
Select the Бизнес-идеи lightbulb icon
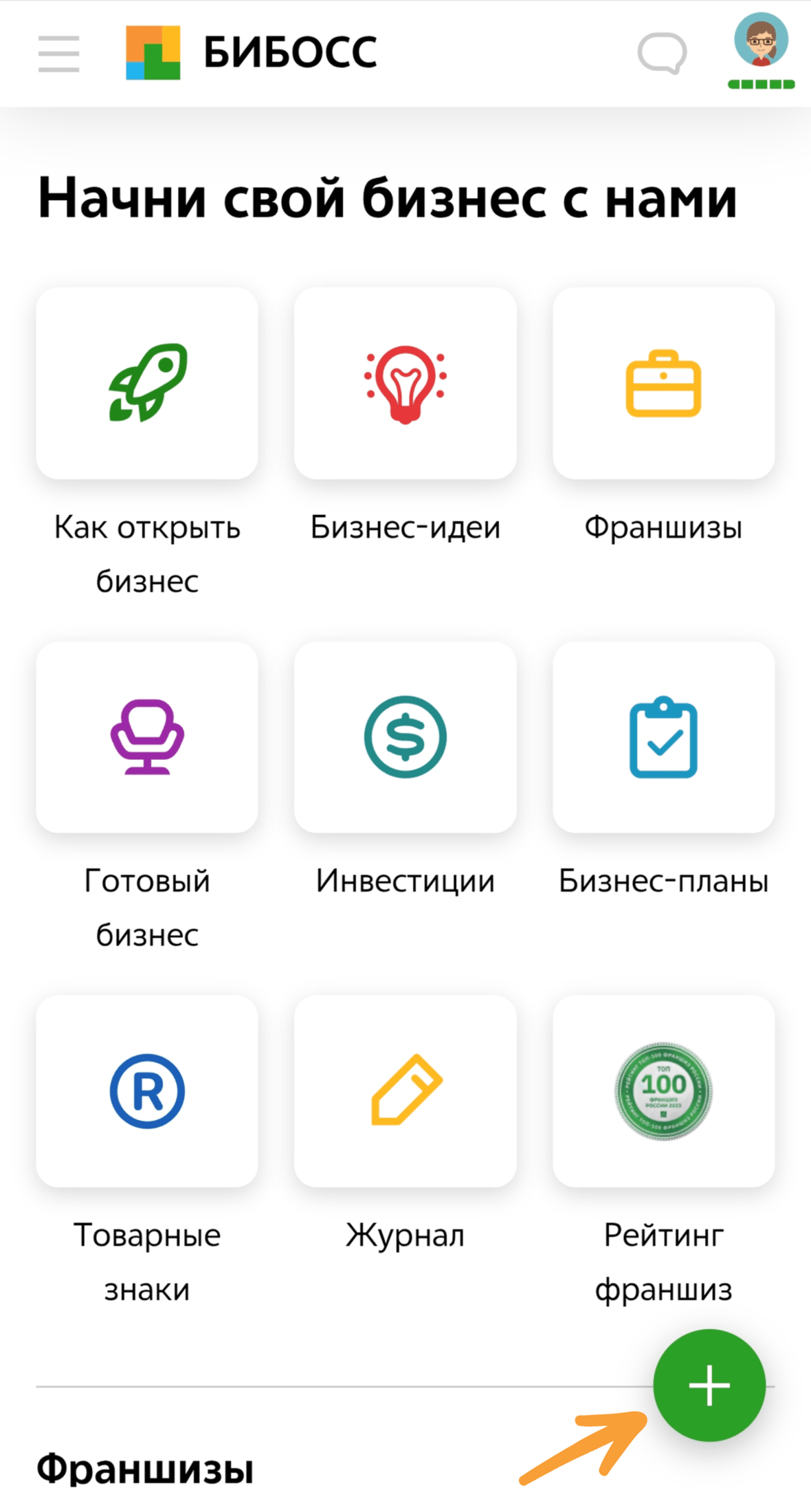tap(405, 383)
